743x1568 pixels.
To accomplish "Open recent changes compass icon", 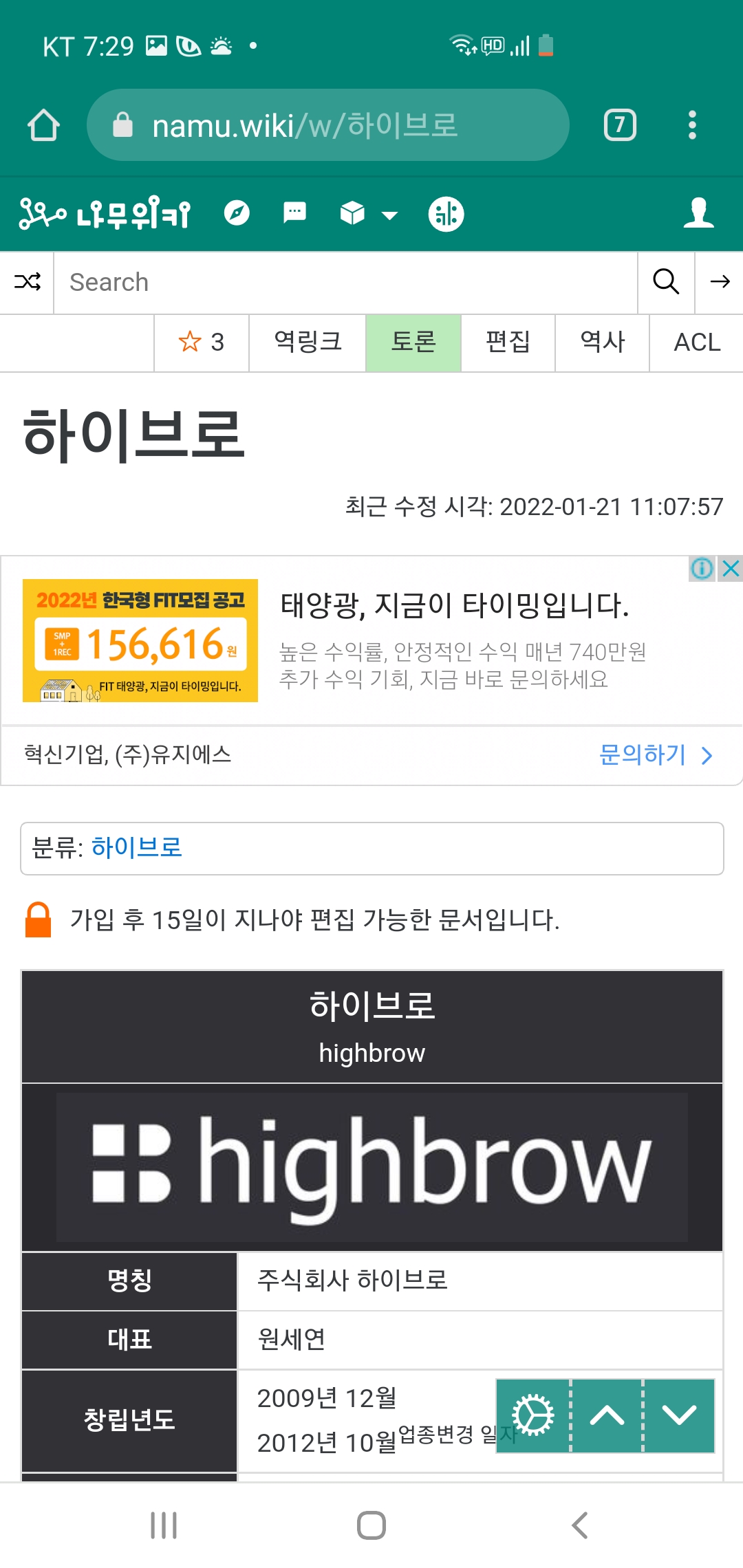I will coord(237,213).
